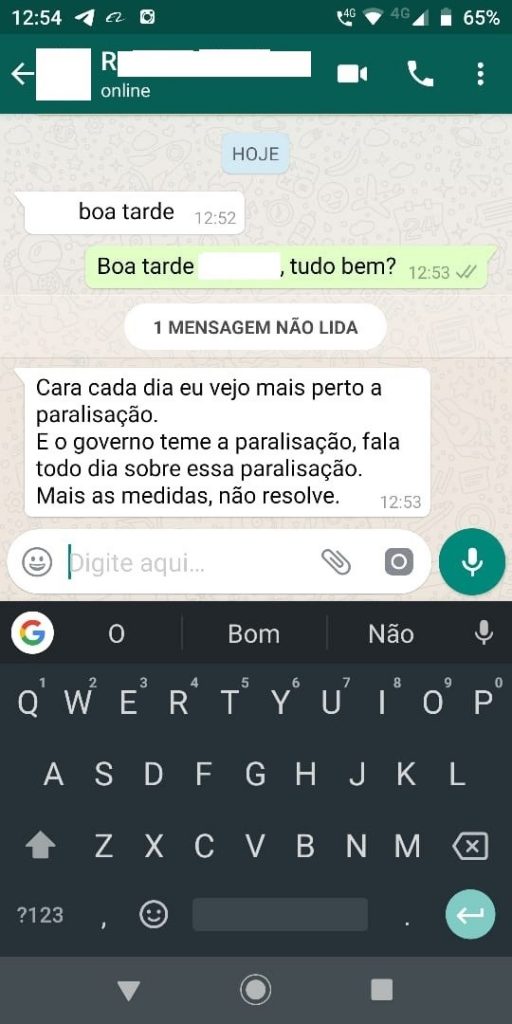
Task: Start keyboard voice typing microphone
Action: coord(483,633)
